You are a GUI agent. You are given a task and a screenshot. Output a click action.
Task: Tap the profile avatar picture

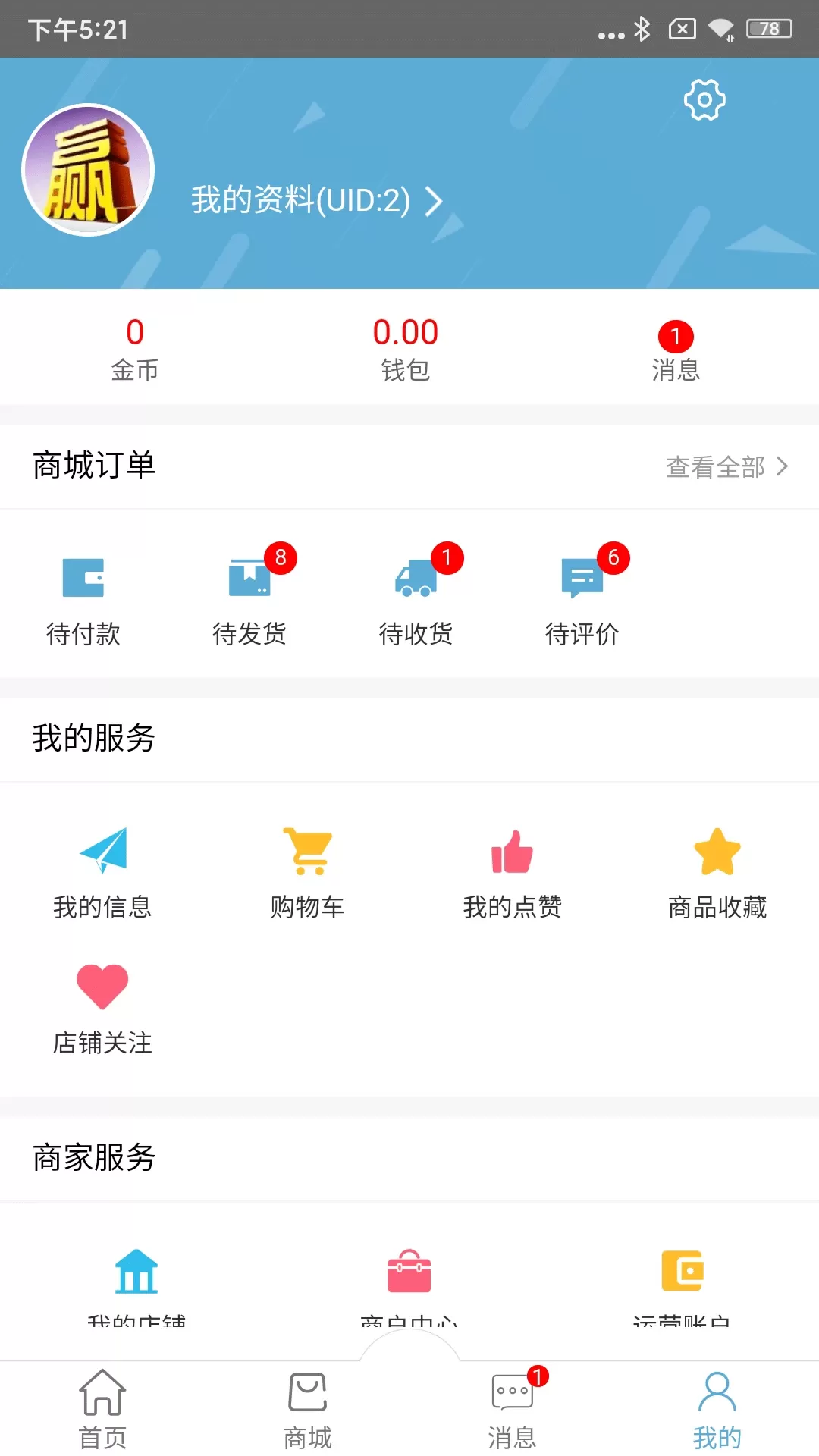click(88, 170)
